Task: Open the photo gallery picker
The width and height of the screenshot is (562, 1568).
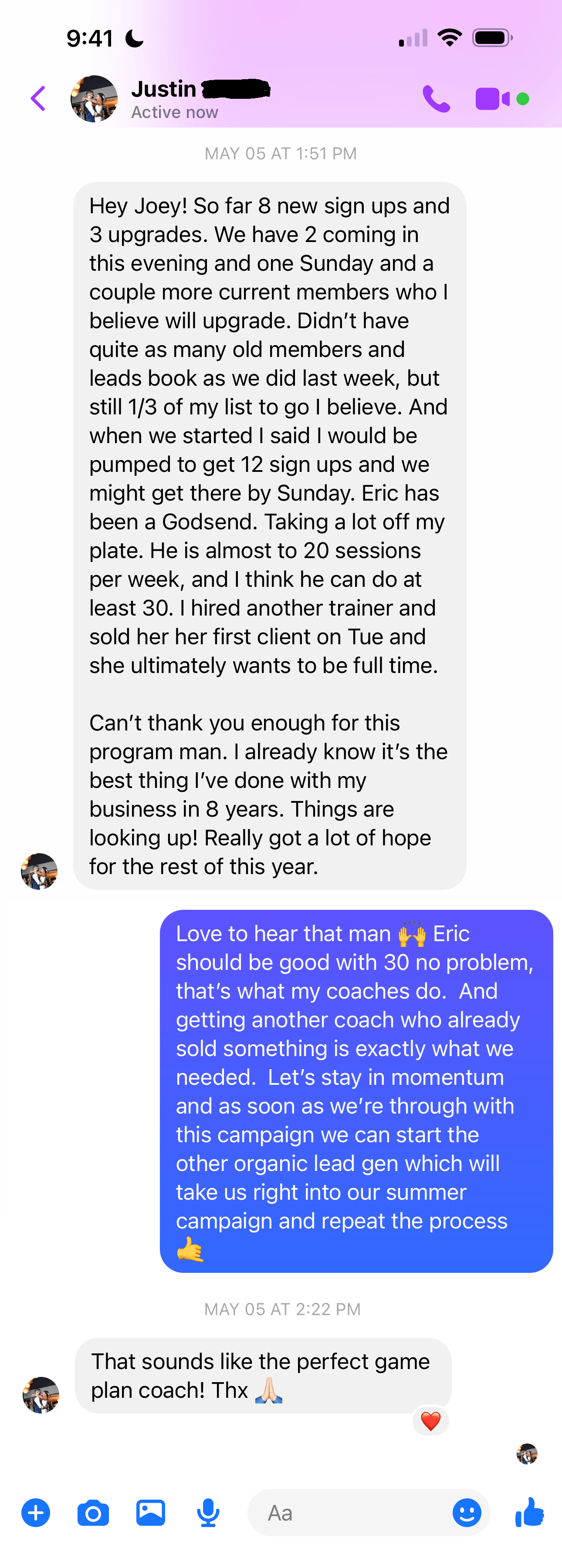Action: [x=150, y=1513]
